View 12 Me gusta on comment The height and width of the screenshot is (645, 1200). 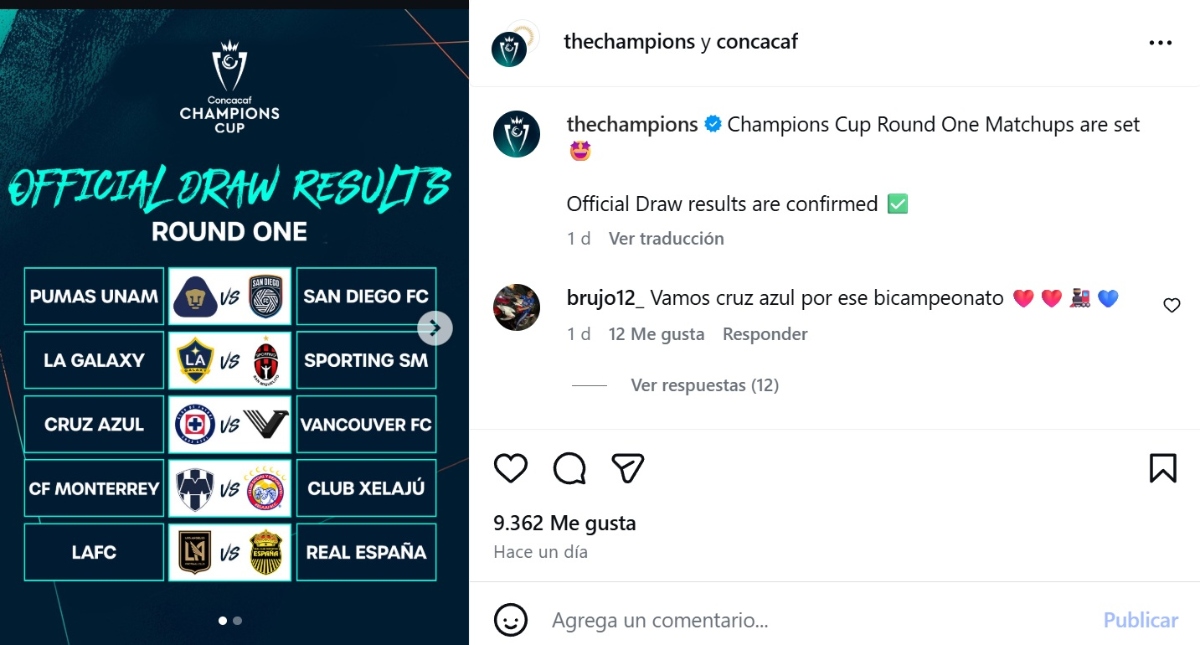(656, 334)
